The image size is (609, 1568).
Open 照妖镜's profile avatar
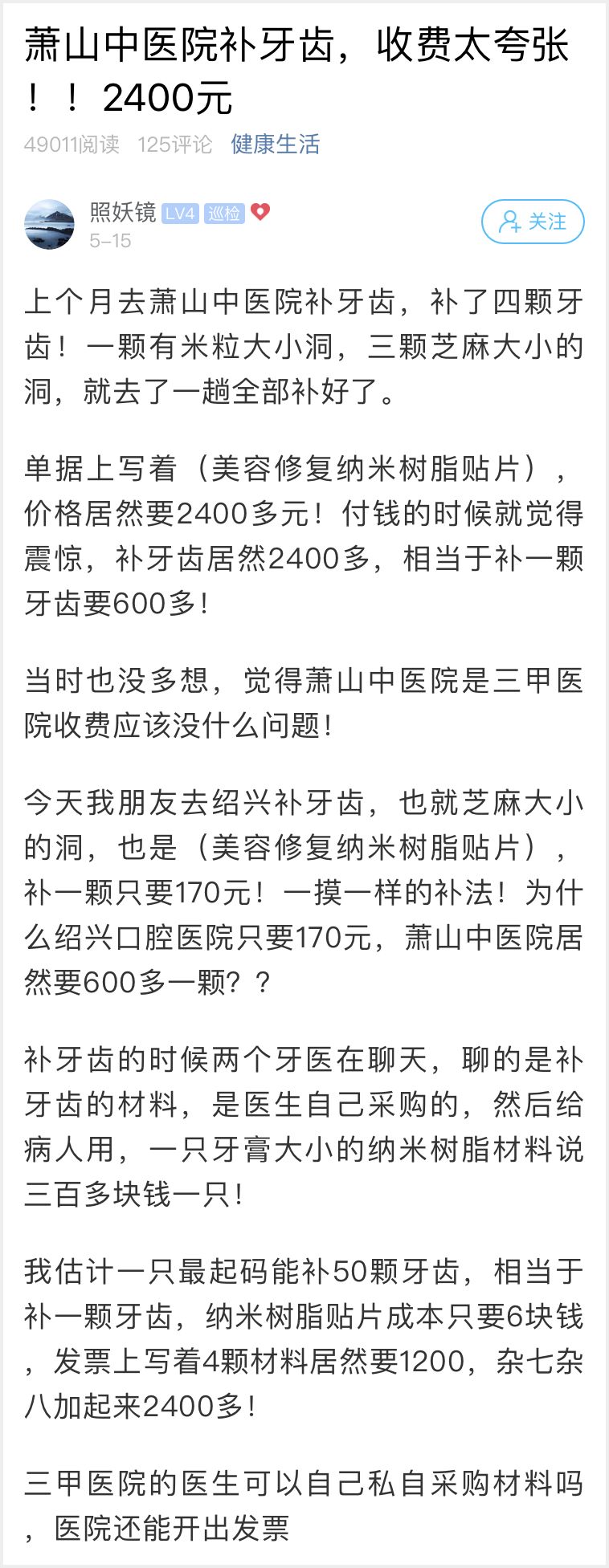pos(50,224)
